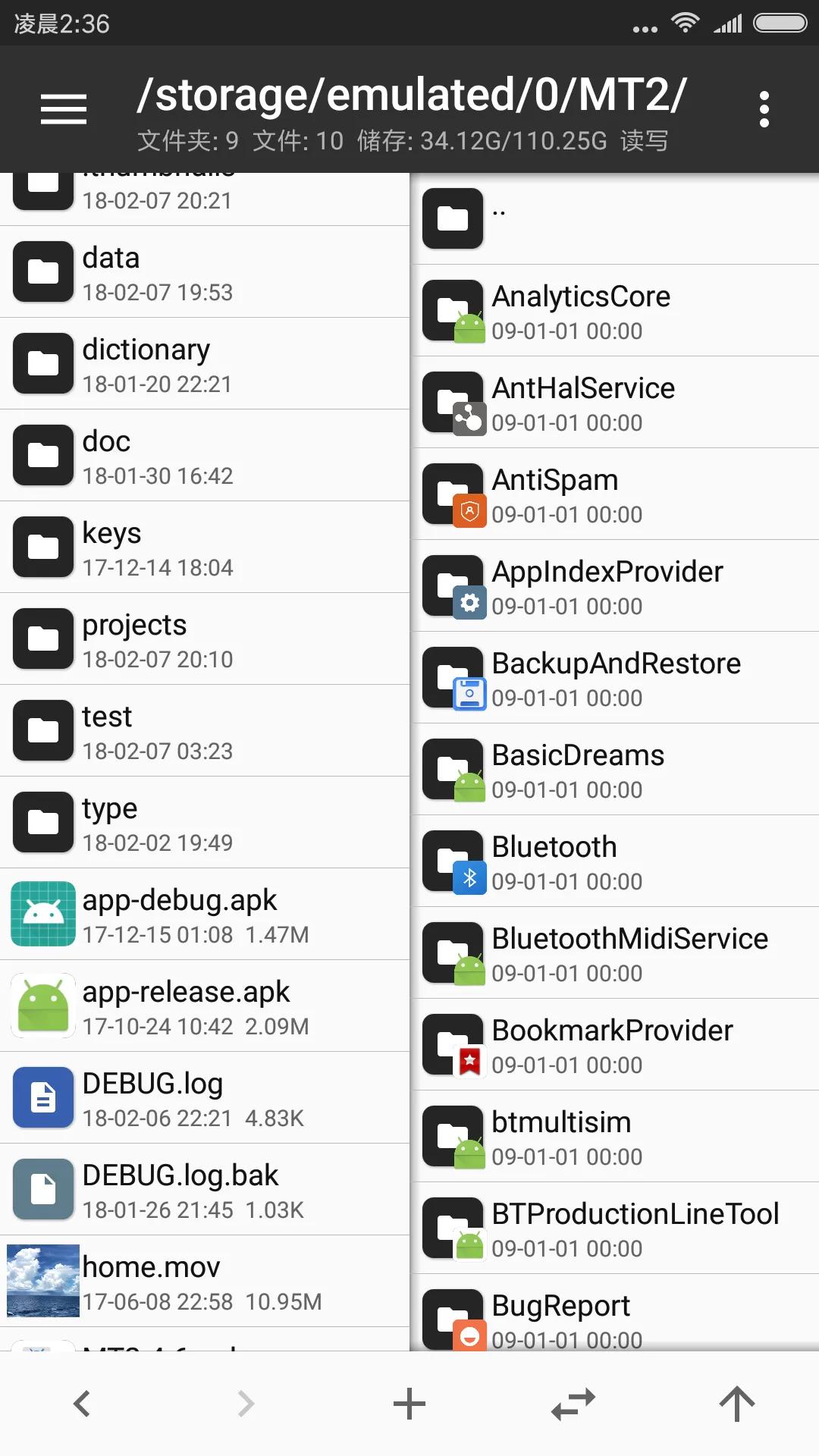Select the app-debug.apk file
819x1456 pixels.
pos(205,915)
